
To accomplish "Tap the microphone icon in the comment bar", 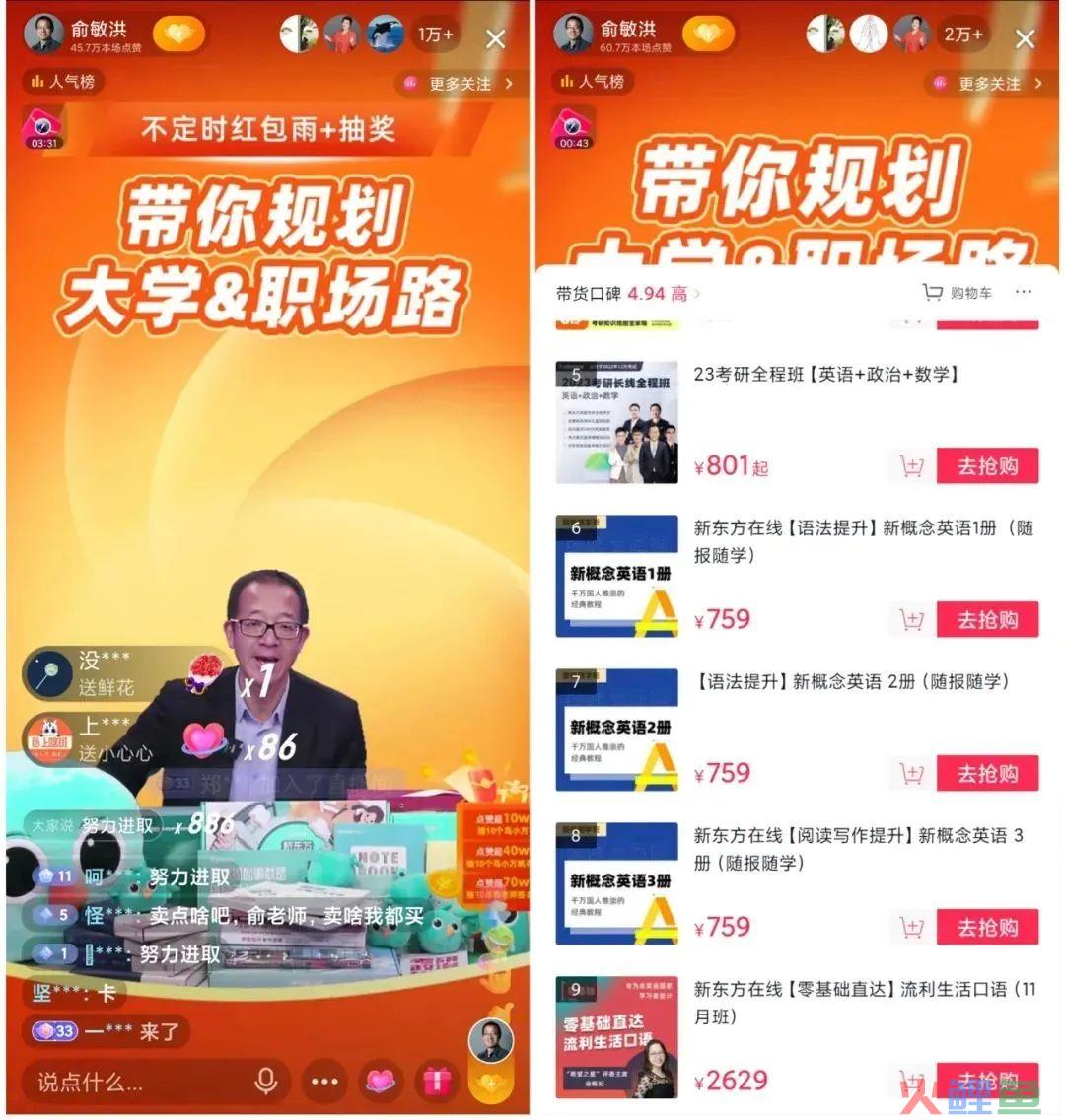I will 265,1082.
